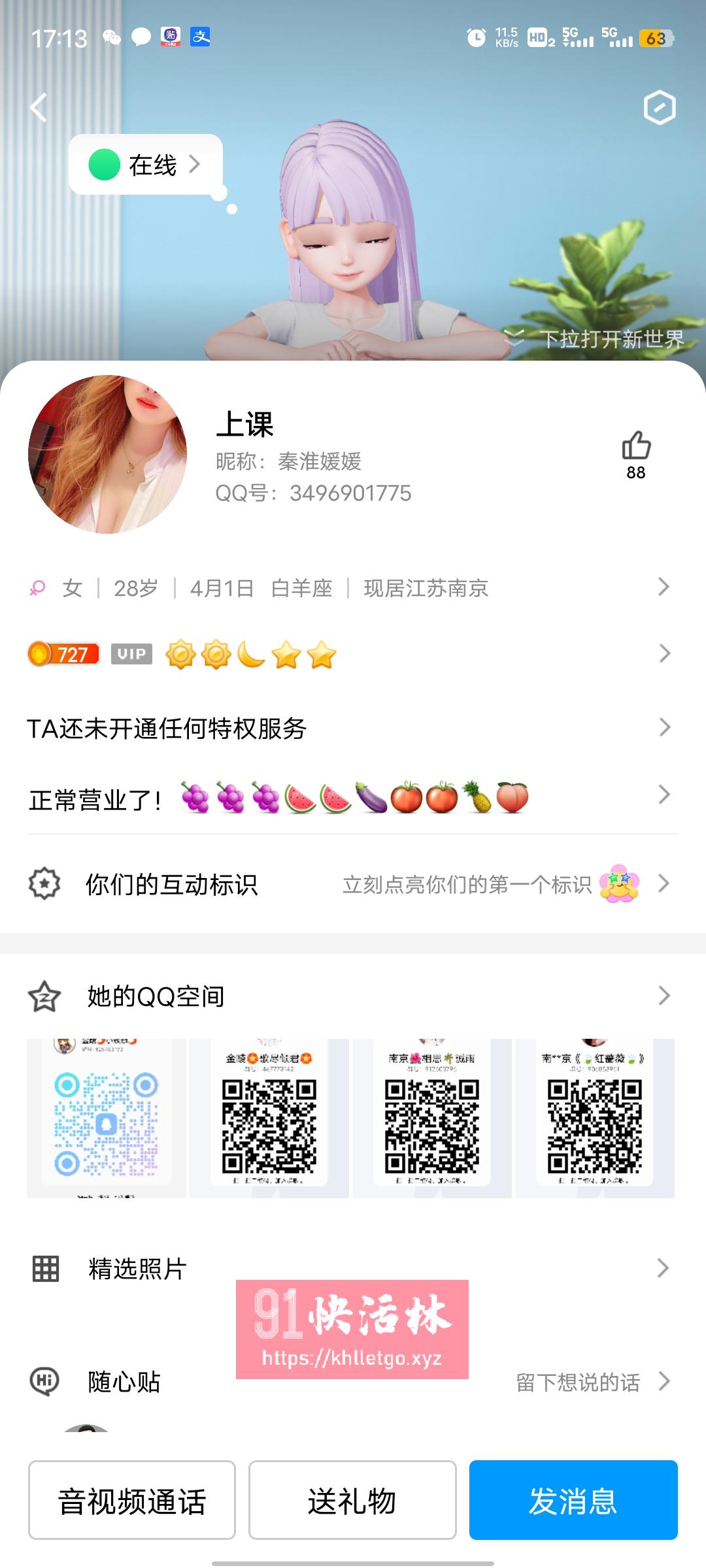Tap the 随心贴 Hi bubble icon
Screen dimensions: 706x1568
coord(44,1382)
